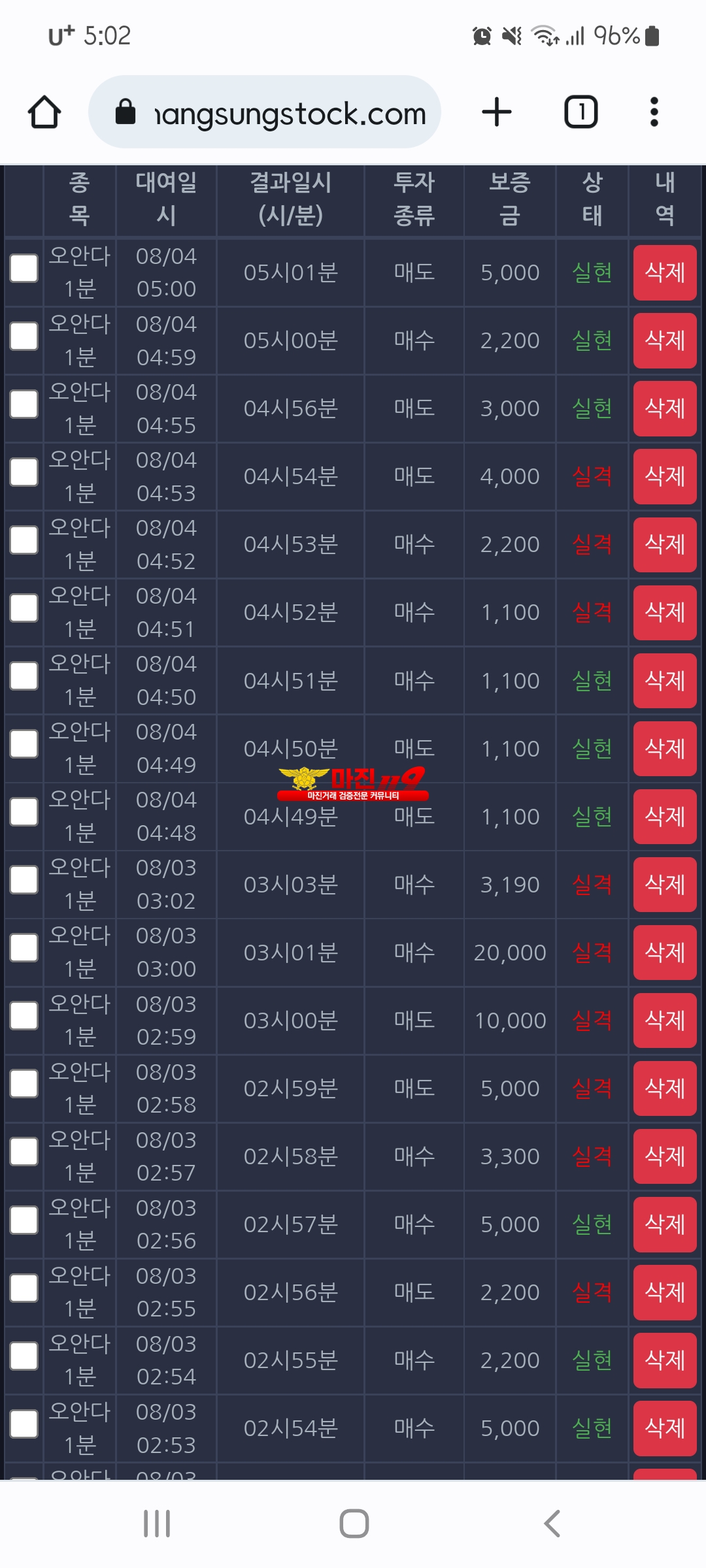Check the box for the 08/04 04:55 row
This screenshot has width=706, height=1568.
pyautogui.click(x=24, y=405)
